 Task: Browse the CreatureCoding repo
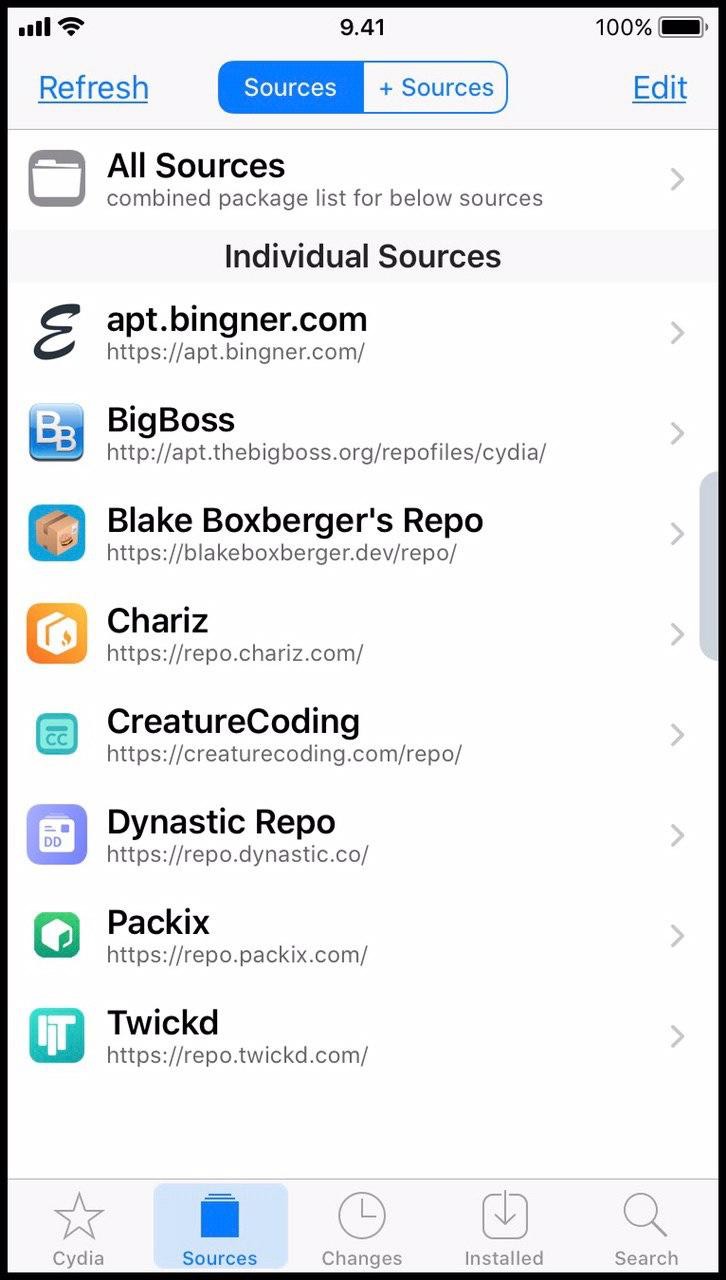(x=363, y=735)
